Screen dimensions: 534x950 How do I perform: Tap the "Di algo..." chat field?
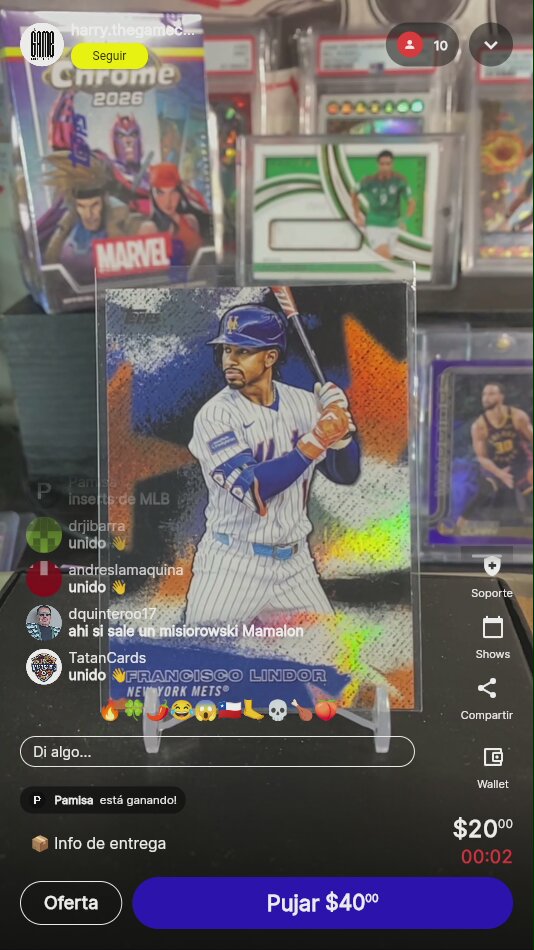[217, 752]
